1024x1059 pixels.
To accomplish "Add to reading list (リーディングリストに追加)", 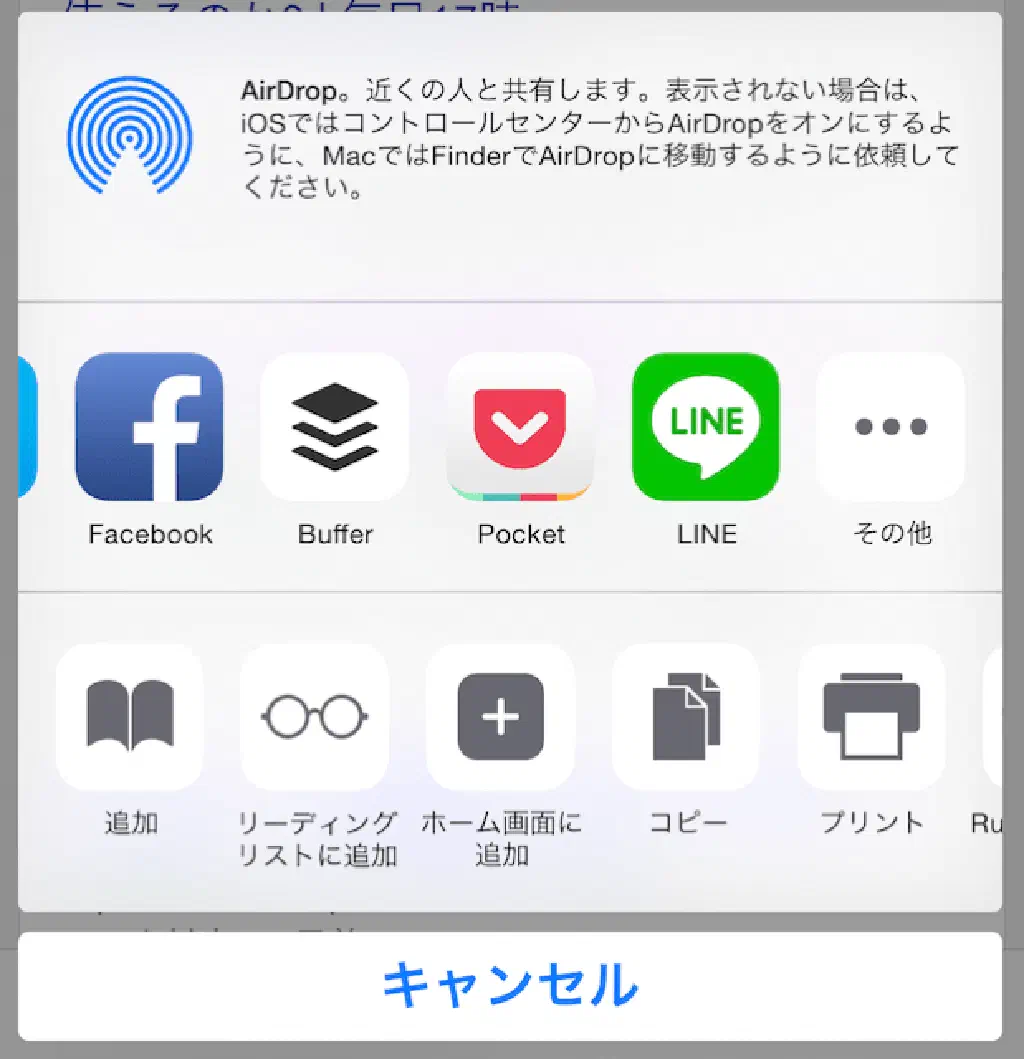I will [315, 717].
